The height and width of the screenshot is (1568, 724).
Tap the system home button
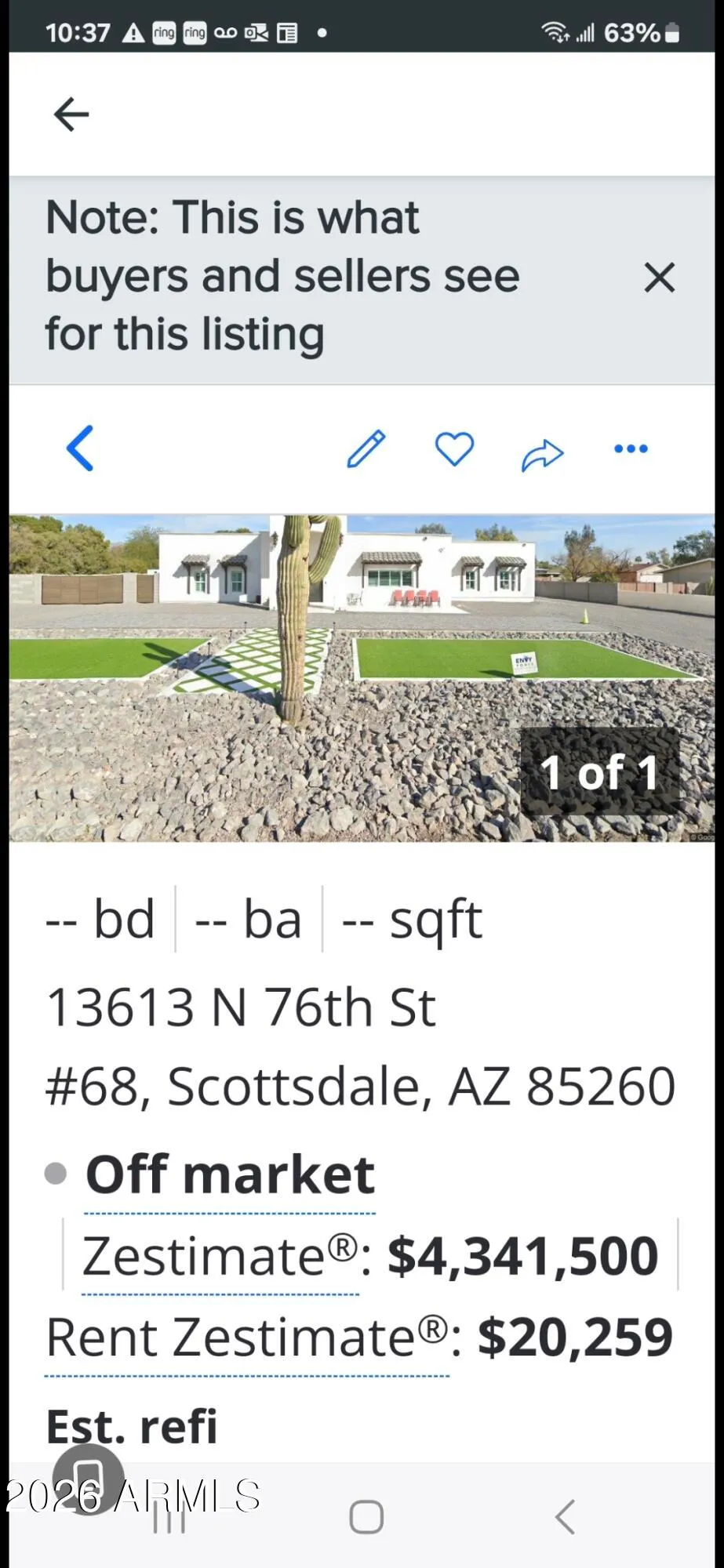pyautogui.click(x=366, y=1517)
